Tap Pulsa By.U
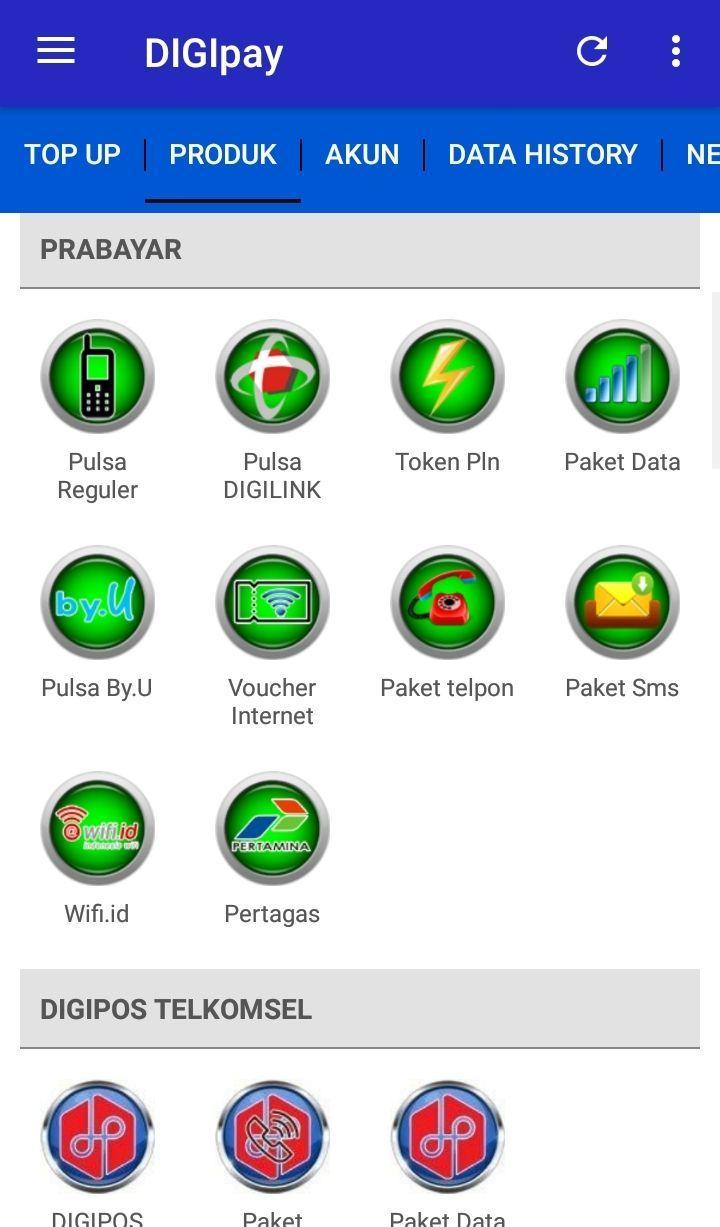Screen dimensions: 720x1227 coord(97,603)
